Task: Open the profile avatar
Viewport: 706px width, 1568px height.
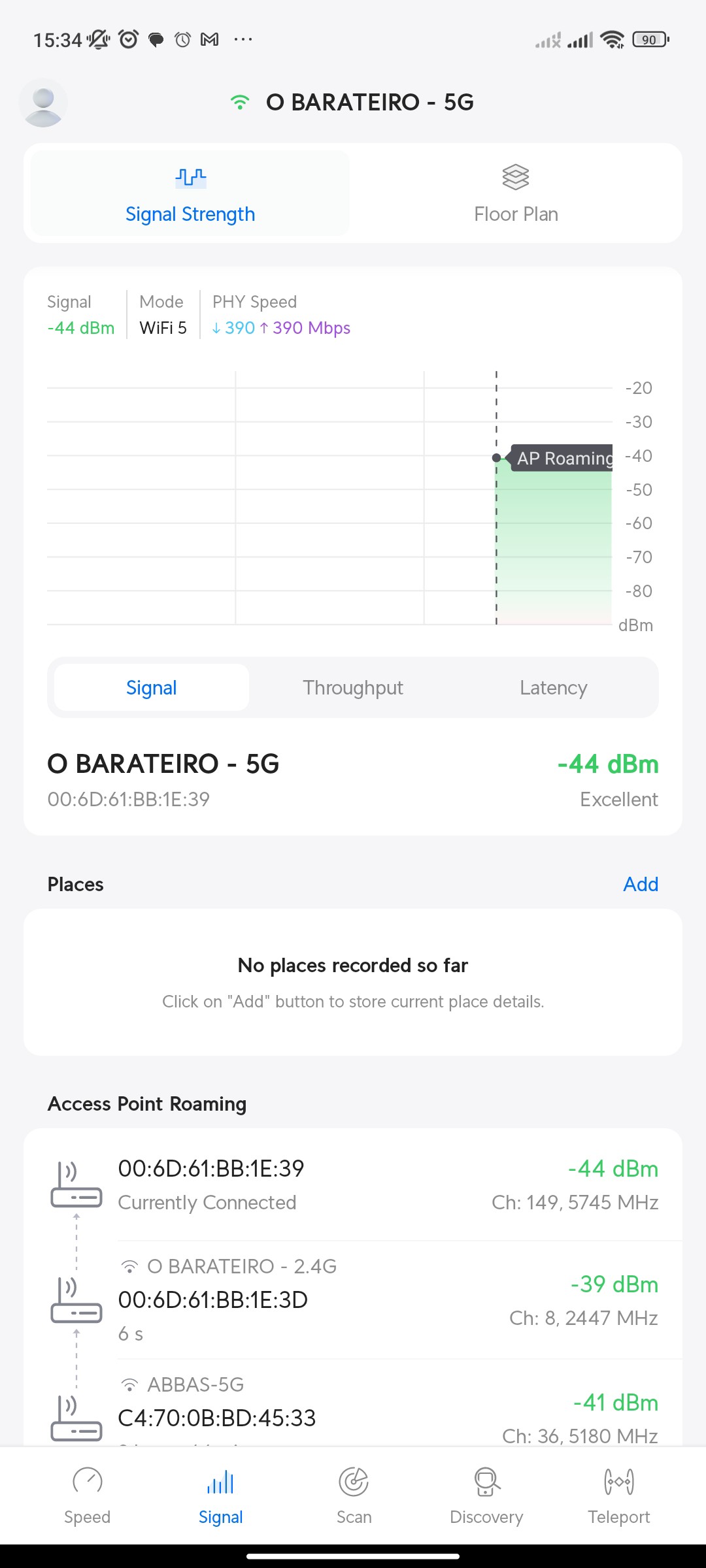Action: click(x=43, y=103)
